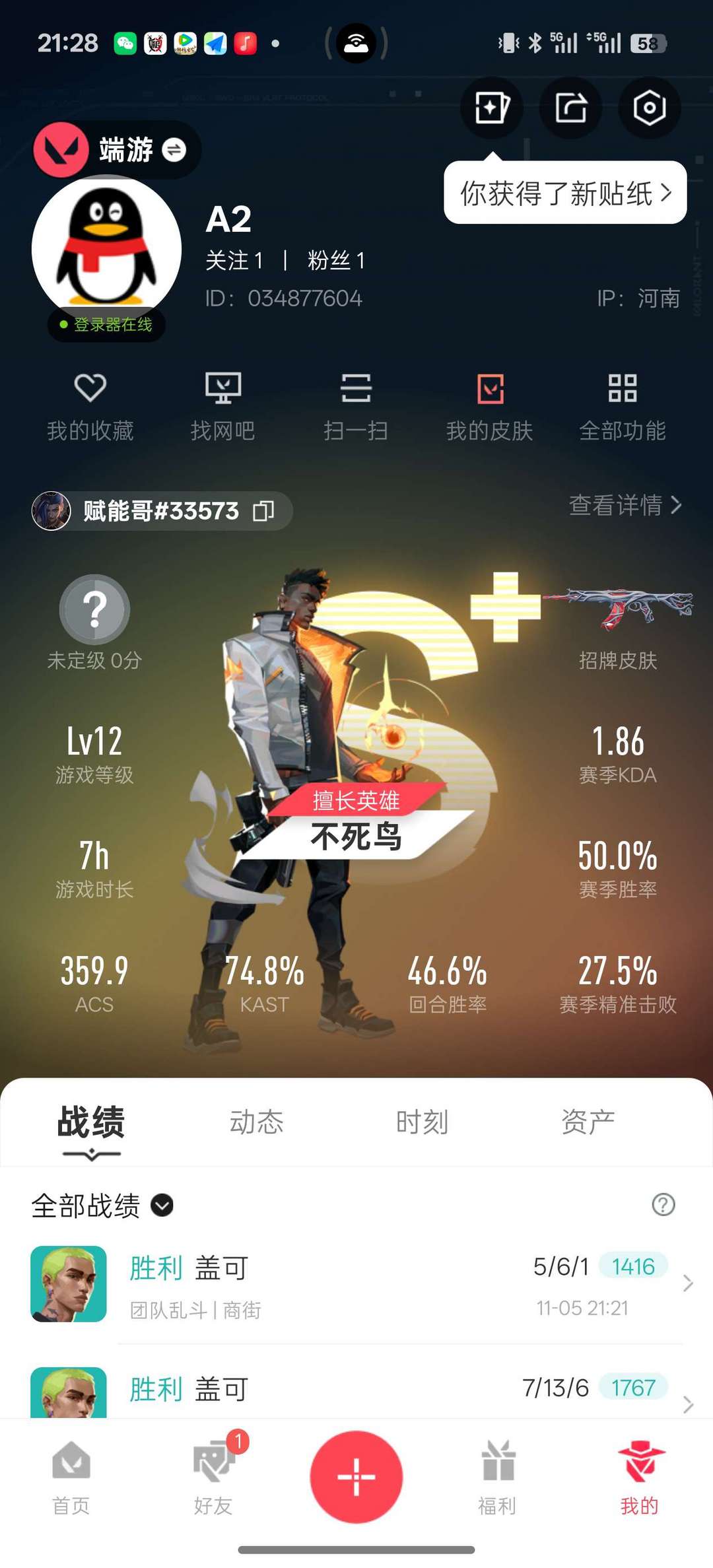Image resolution: width=713 pixels, height=1568 pixels.
Task: Open the 5/6/1 盖可 match record
Action: point(356,1284)
